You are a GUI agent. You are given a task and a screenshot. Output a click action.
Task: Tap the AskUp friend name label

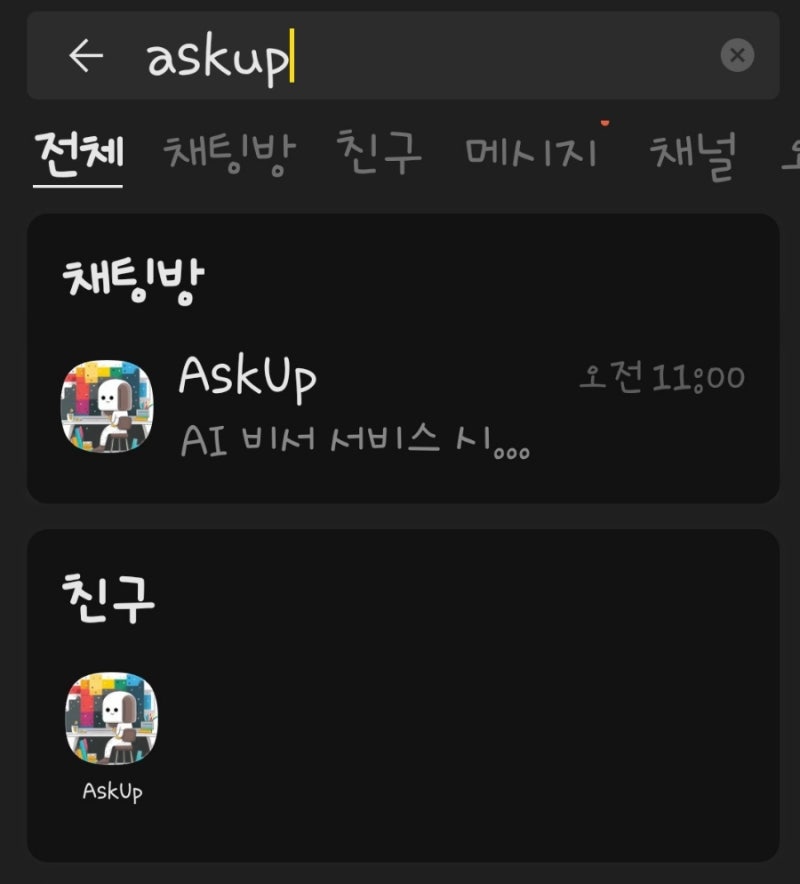tap(111, 792)
